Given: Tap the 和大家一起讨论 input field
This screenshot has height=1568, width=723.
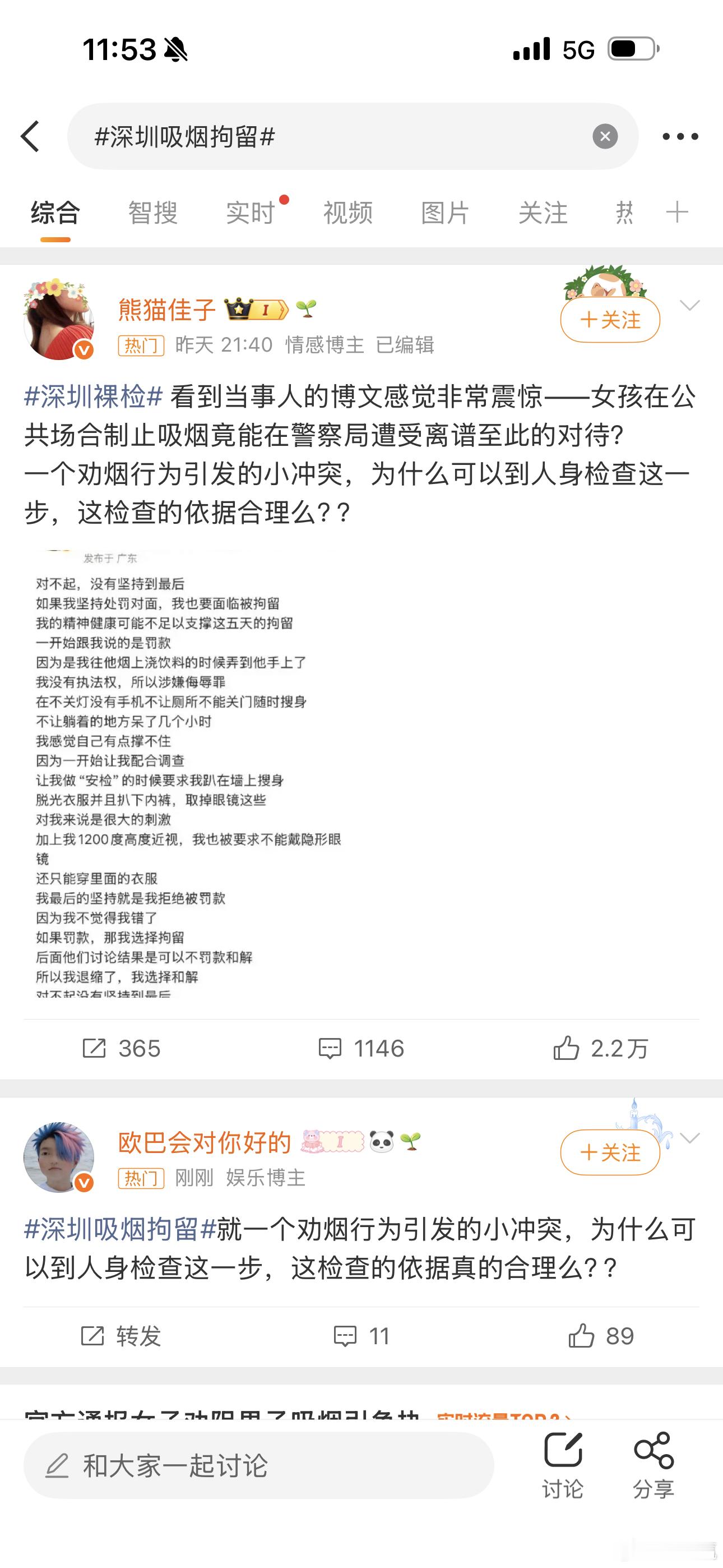Looking at the screenshot, I should pyautogui.click(x=243, y=1464).
